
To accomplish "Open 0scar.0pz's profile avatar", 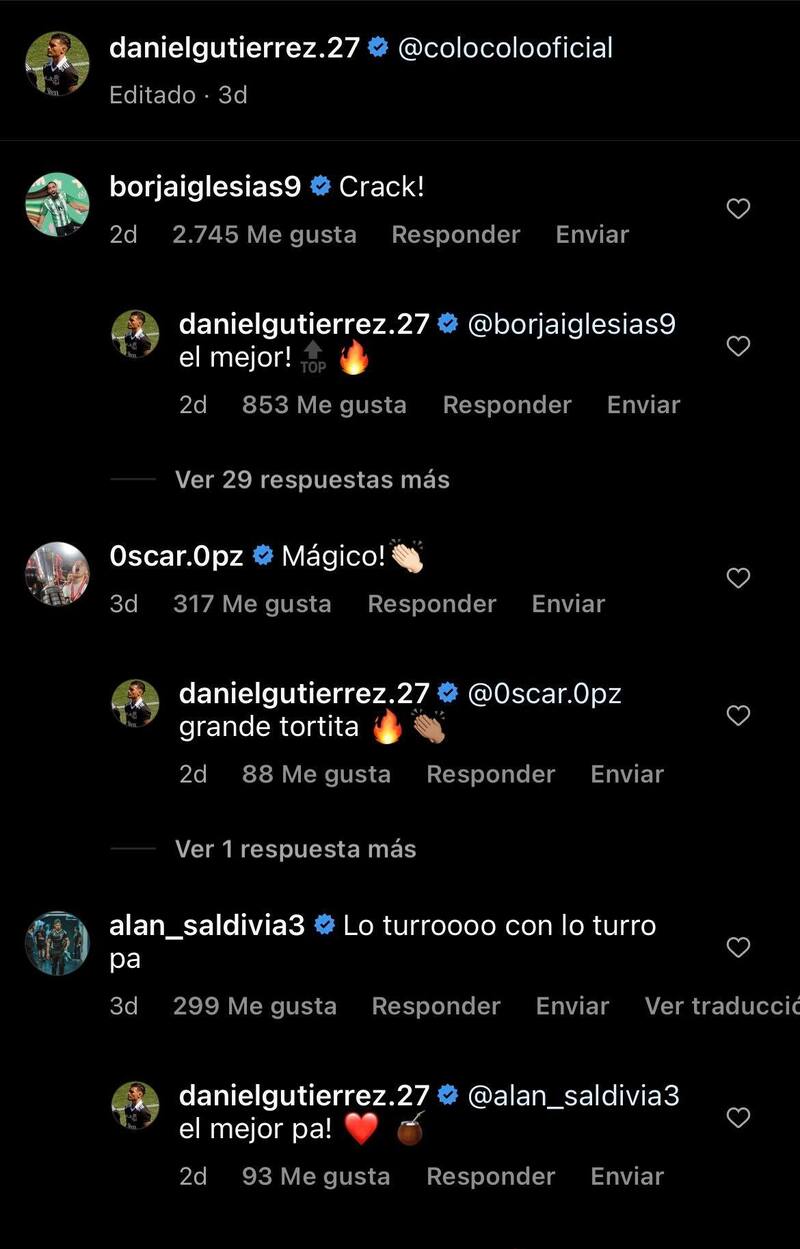I will pyautogui.click(x=57, y=573).
